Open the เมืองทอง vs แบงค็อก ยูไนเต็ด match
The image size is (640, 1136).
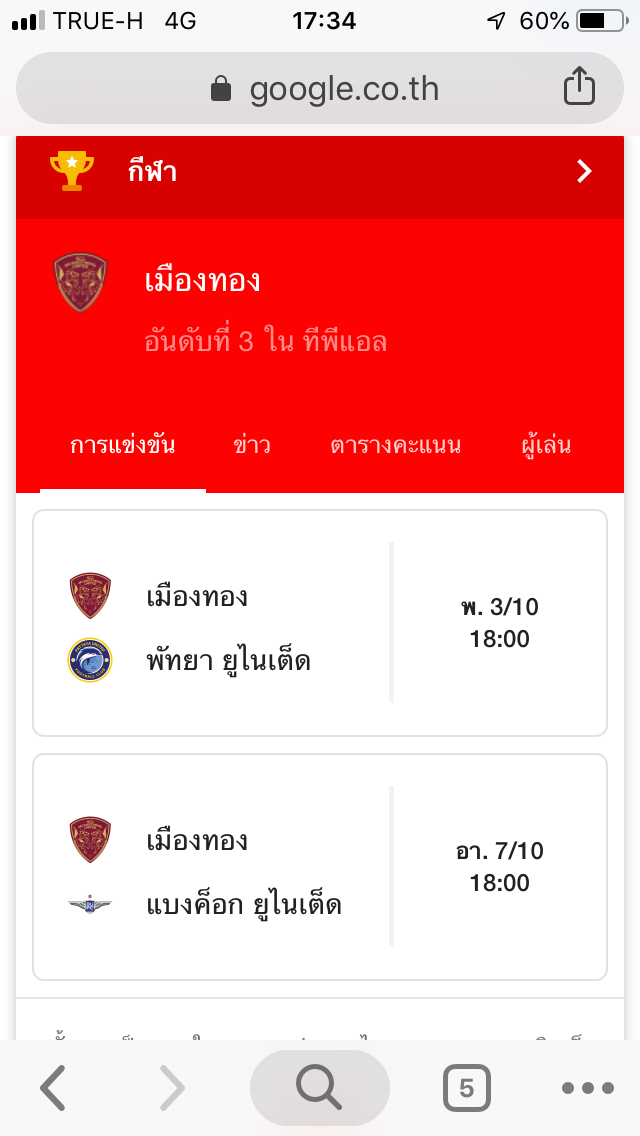320,867
